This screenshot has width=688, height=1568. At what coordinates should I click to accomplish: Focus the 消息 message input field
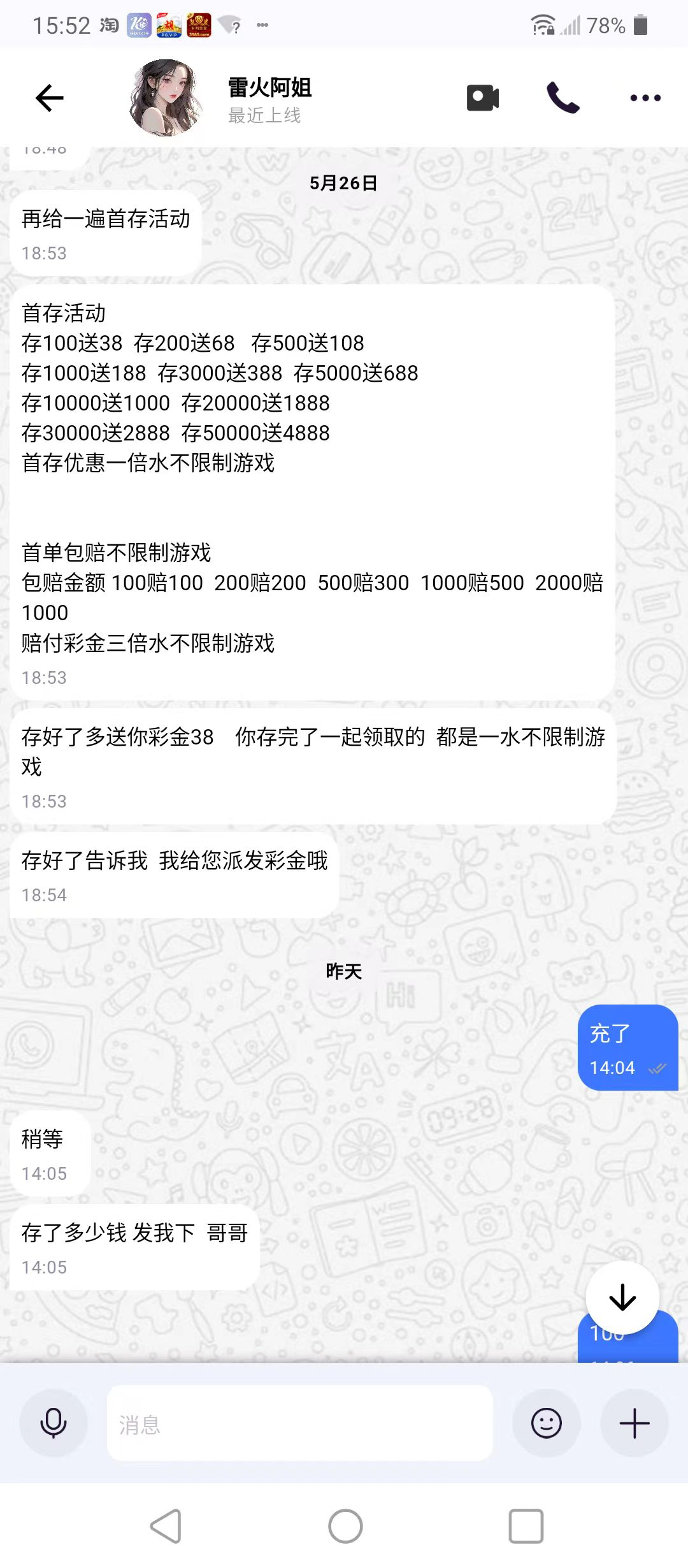(299, 1423)
